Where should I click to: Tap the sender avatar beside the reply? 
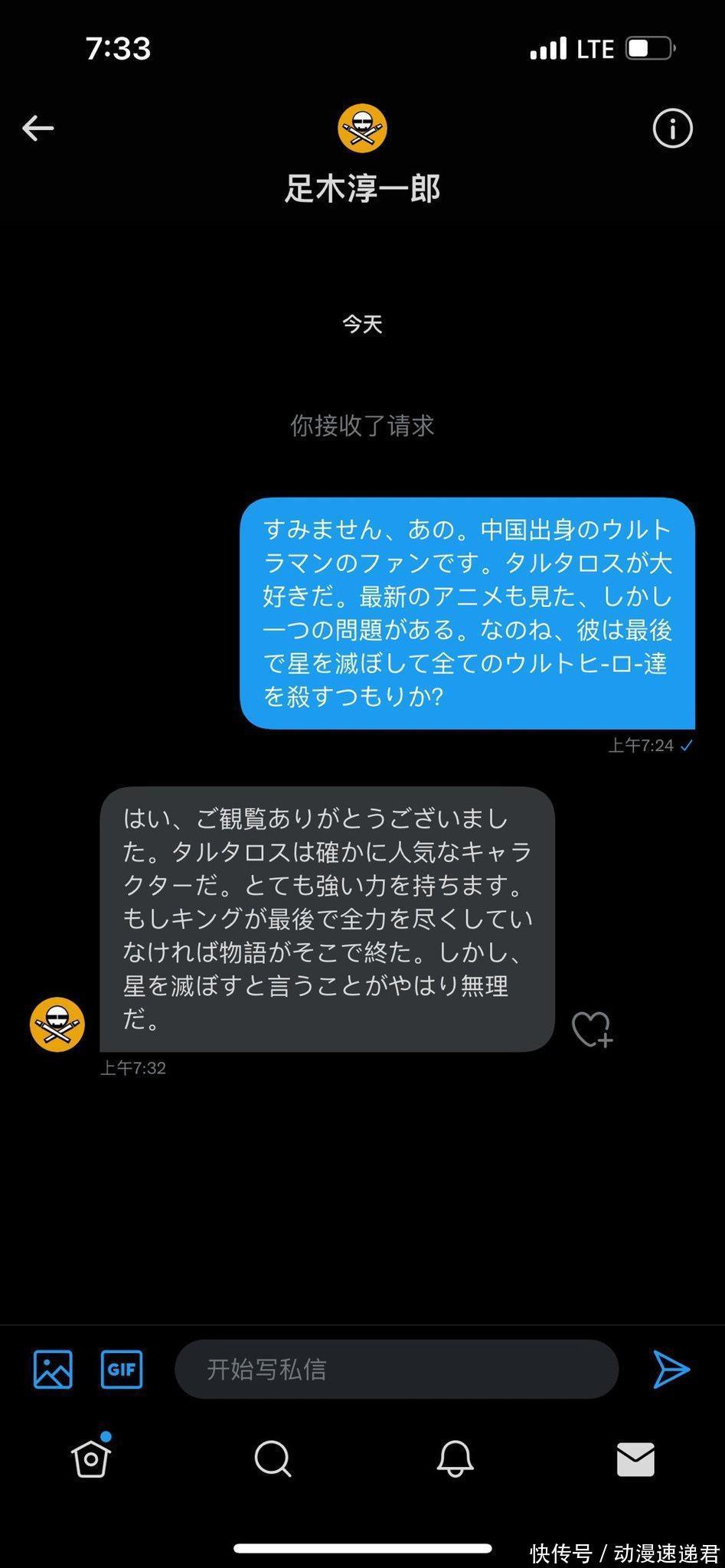tap(57, 1024)
